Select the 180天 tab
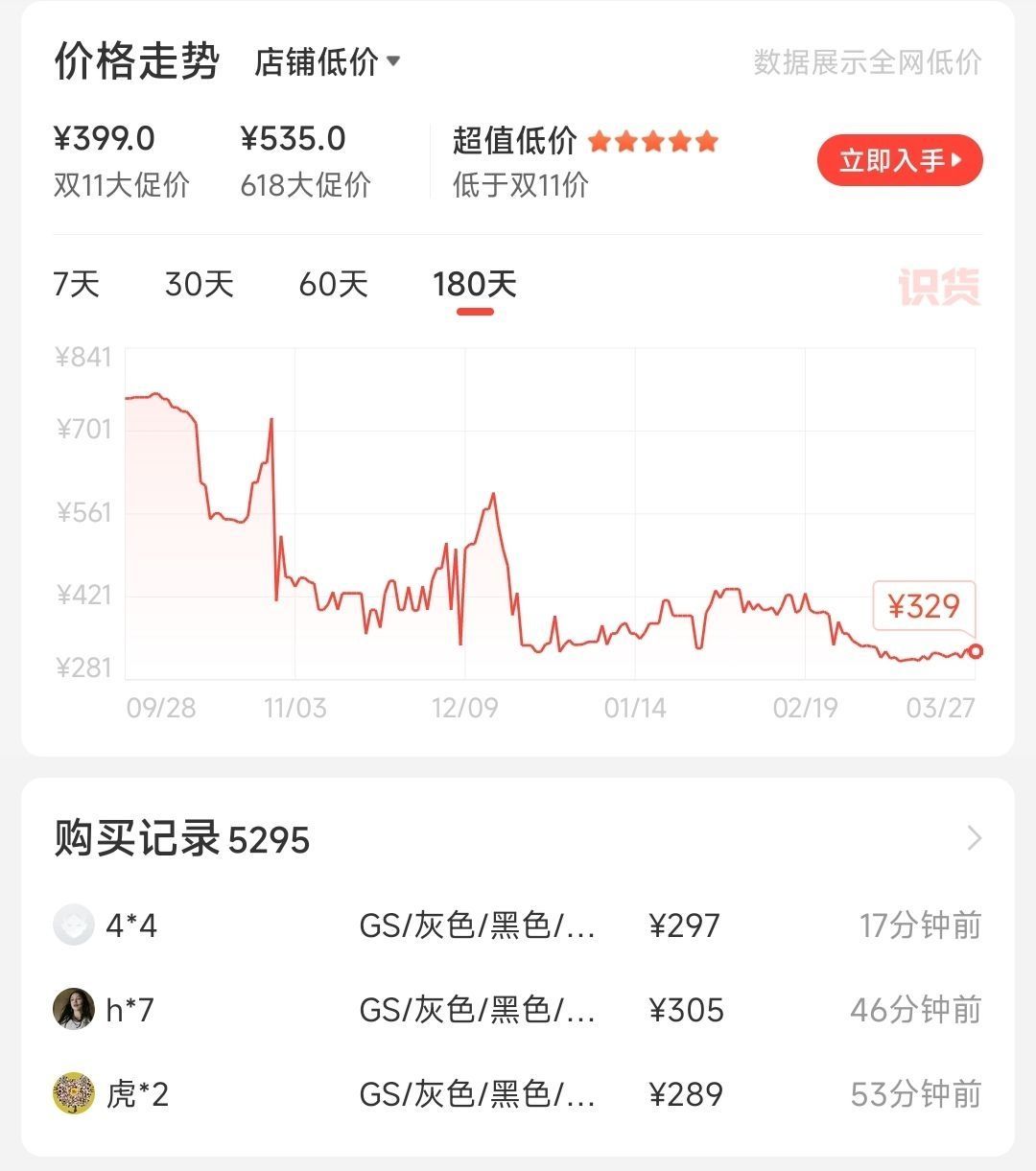The width and height of the screenshot is (1036, 1171). point(475,284)
